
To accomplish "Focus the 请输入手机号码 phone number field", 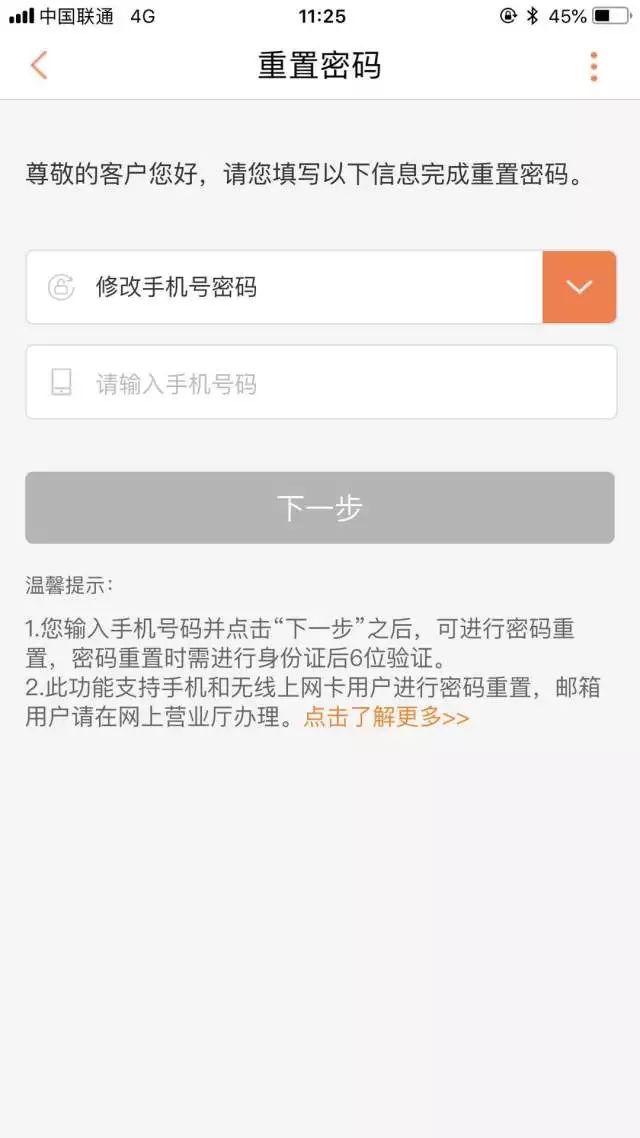I will (321, 382).
